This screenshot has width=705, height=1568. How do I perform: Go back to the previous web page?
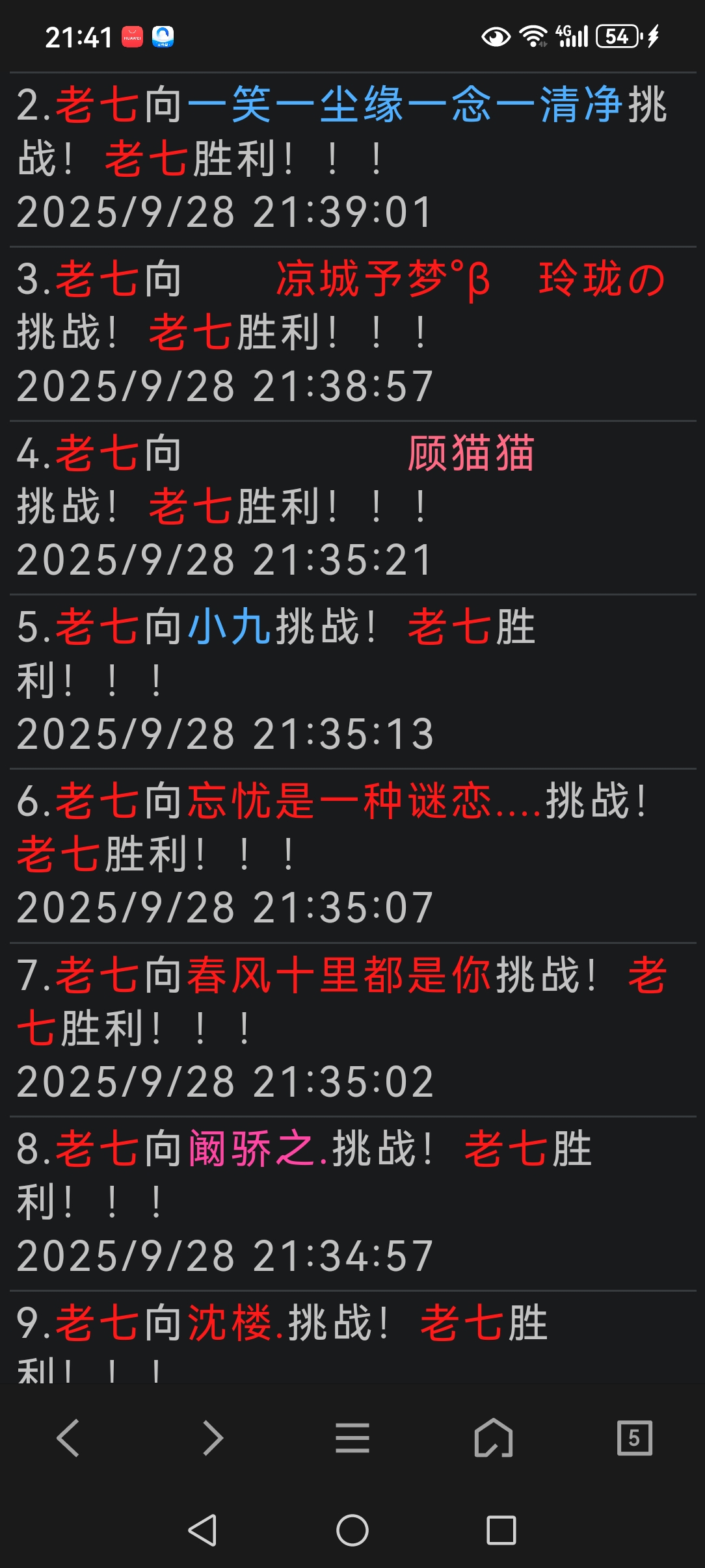[68, 1438]
